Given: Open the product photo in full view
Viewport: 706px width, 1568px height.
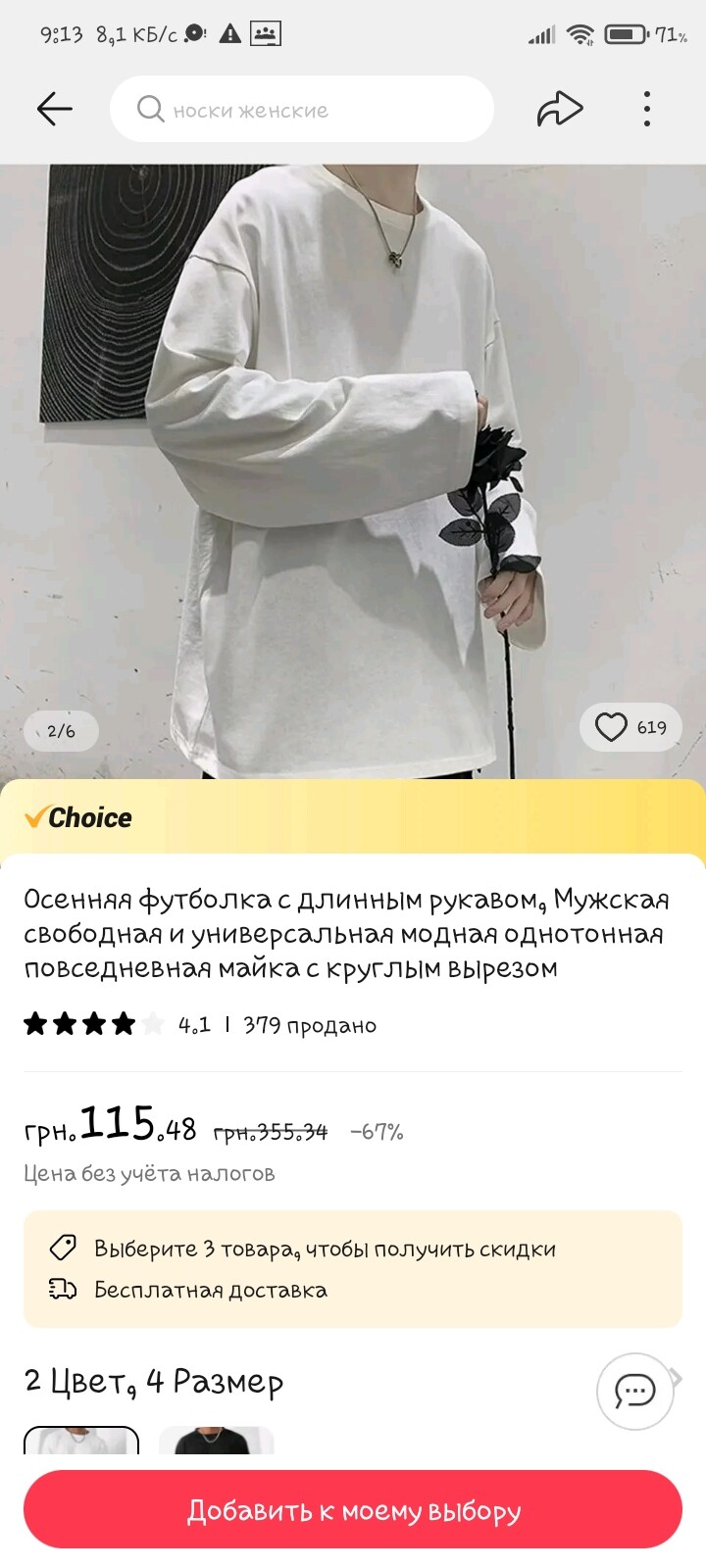Looking at the screenshot, I should [353, 470].
